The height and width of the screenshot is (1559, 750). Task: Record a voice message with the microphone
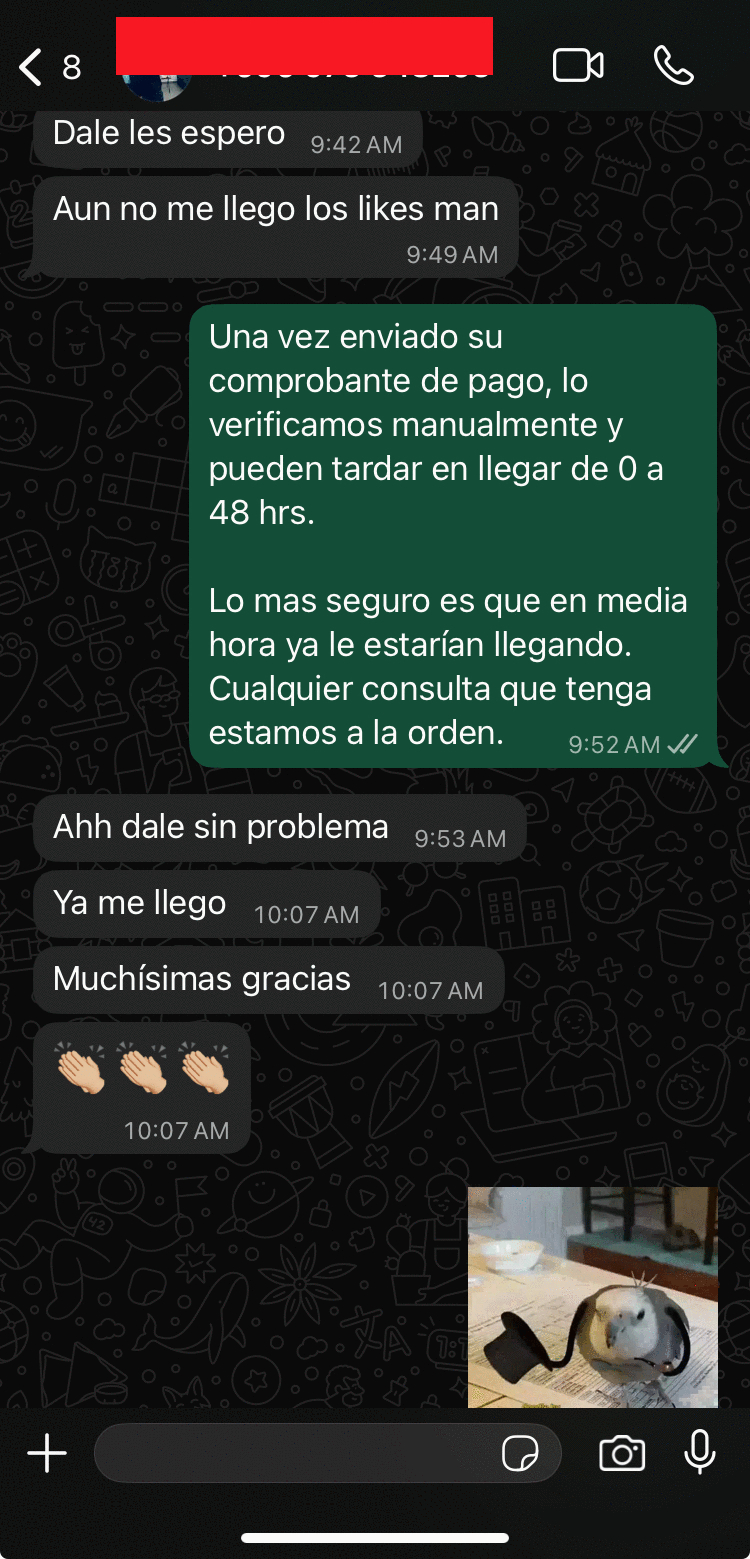pyautogui.click(x=700, y=1453)
